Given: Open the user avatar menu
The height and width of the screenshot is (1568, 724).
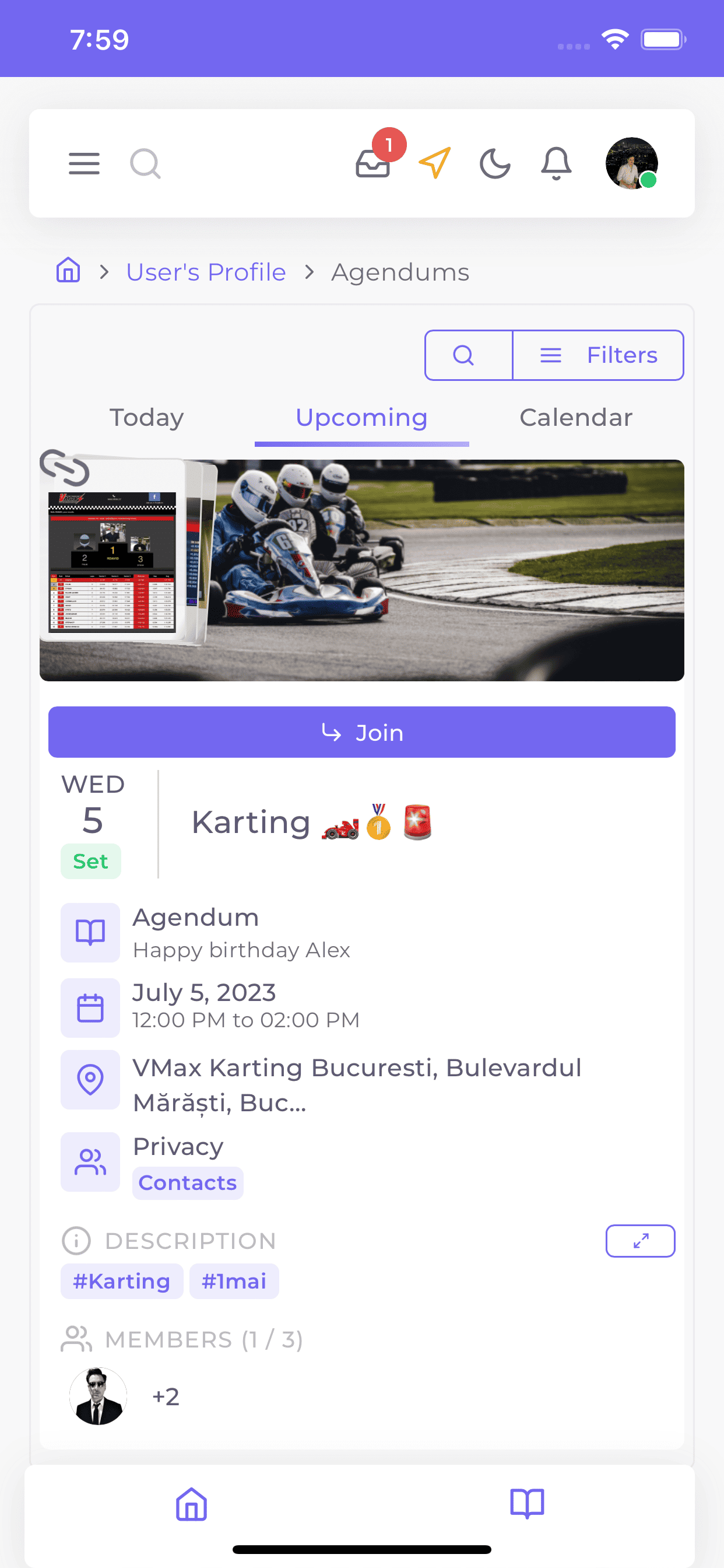Looking at the screenshot, I should [x=631, y=163].
